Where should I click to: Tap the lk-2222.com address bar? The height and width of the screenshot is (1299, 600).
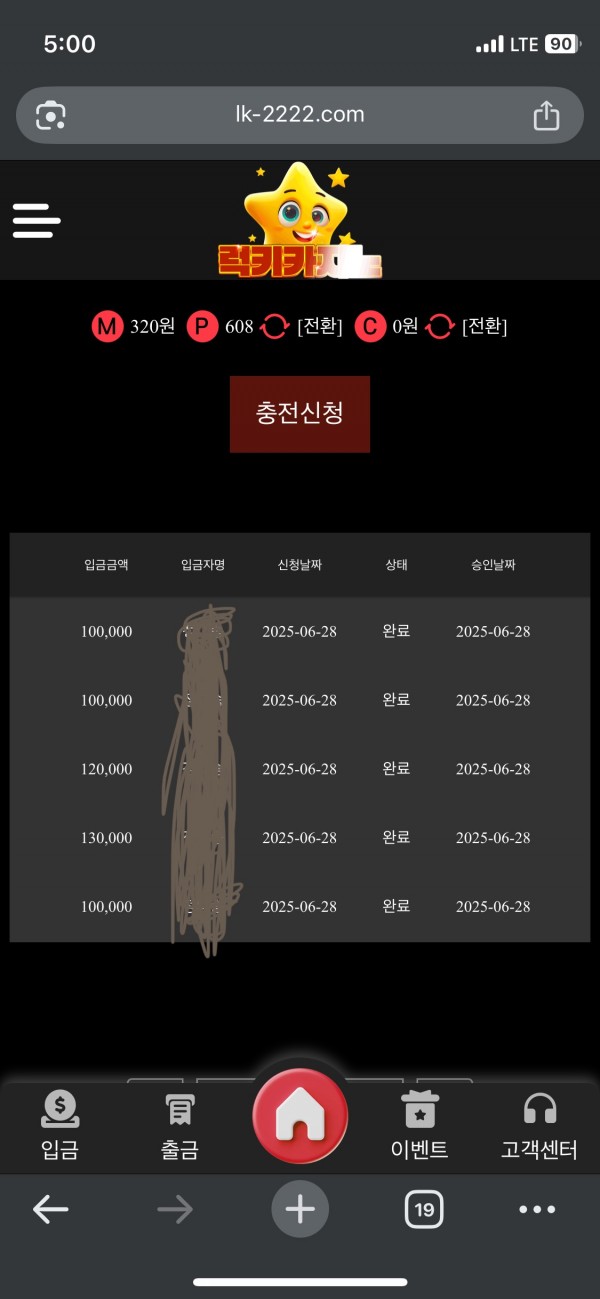300,115
